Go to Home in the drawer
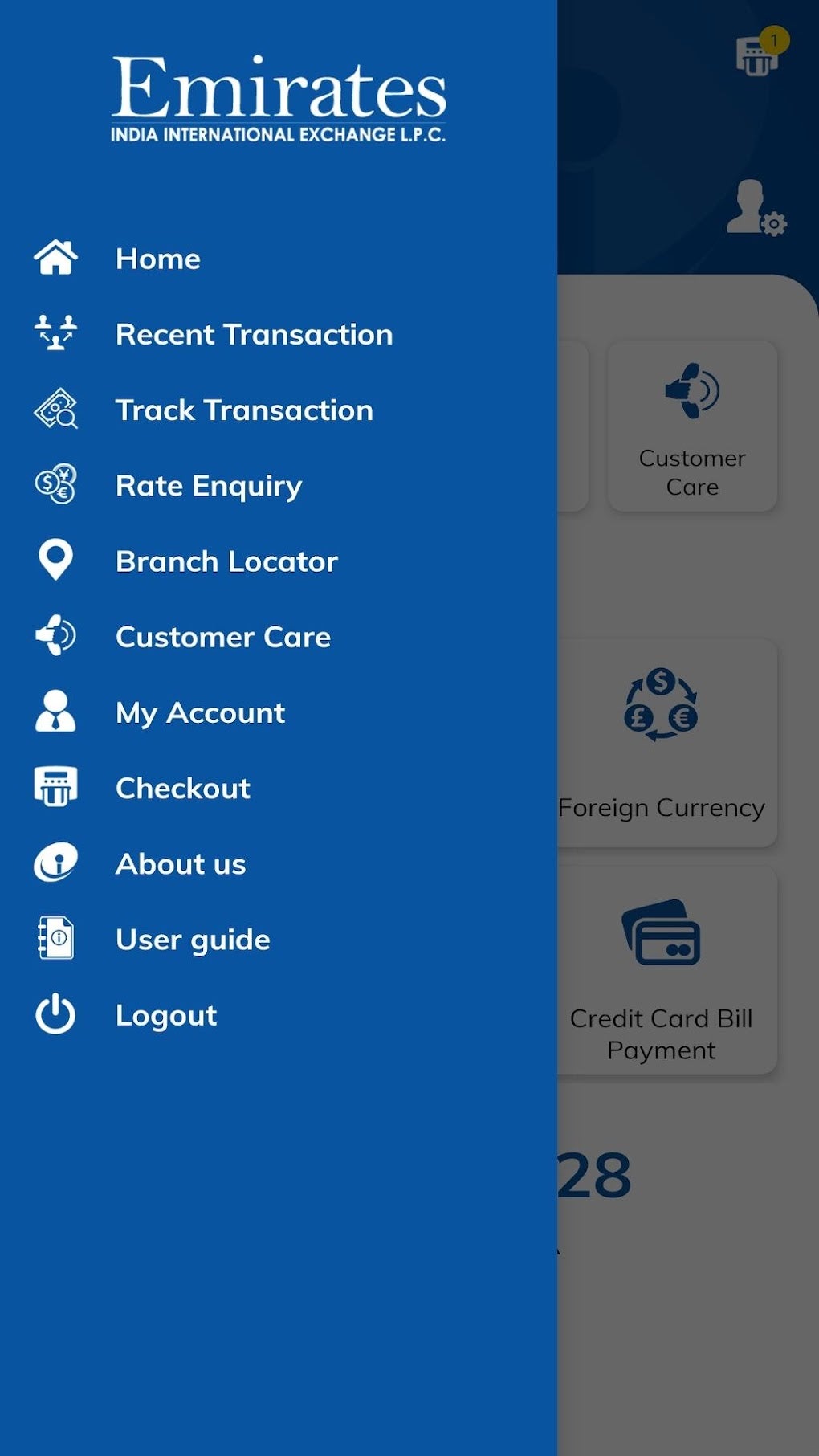 point(157,259)
